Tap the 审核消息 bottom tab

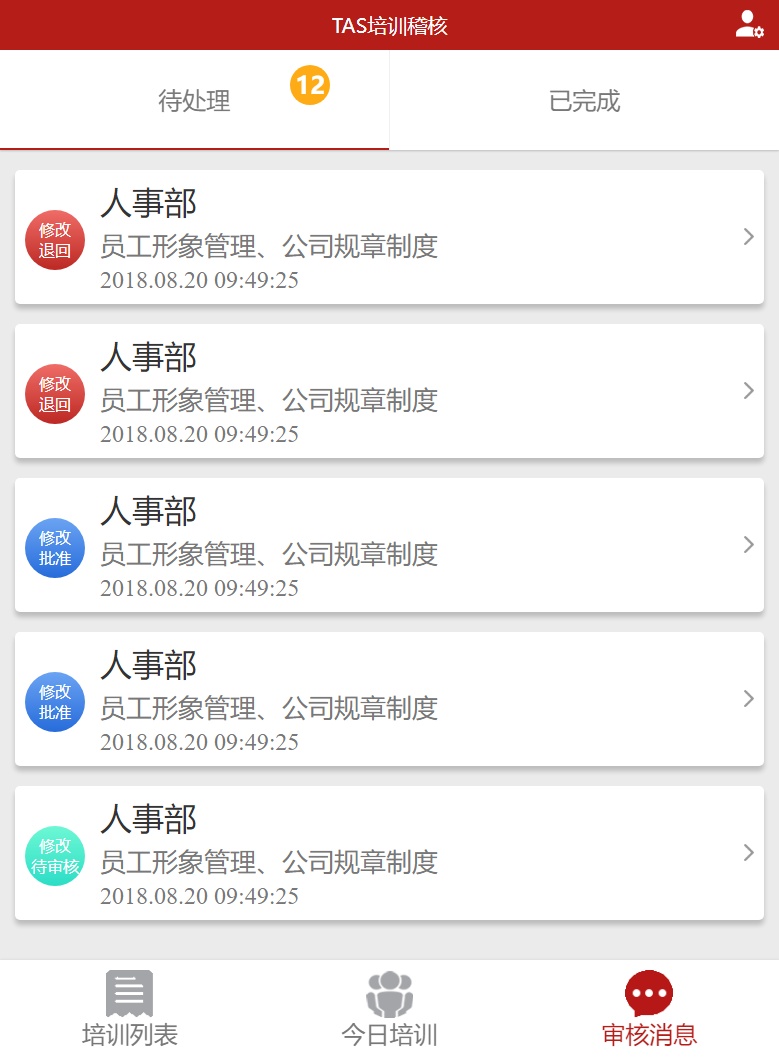point(649,1009)
